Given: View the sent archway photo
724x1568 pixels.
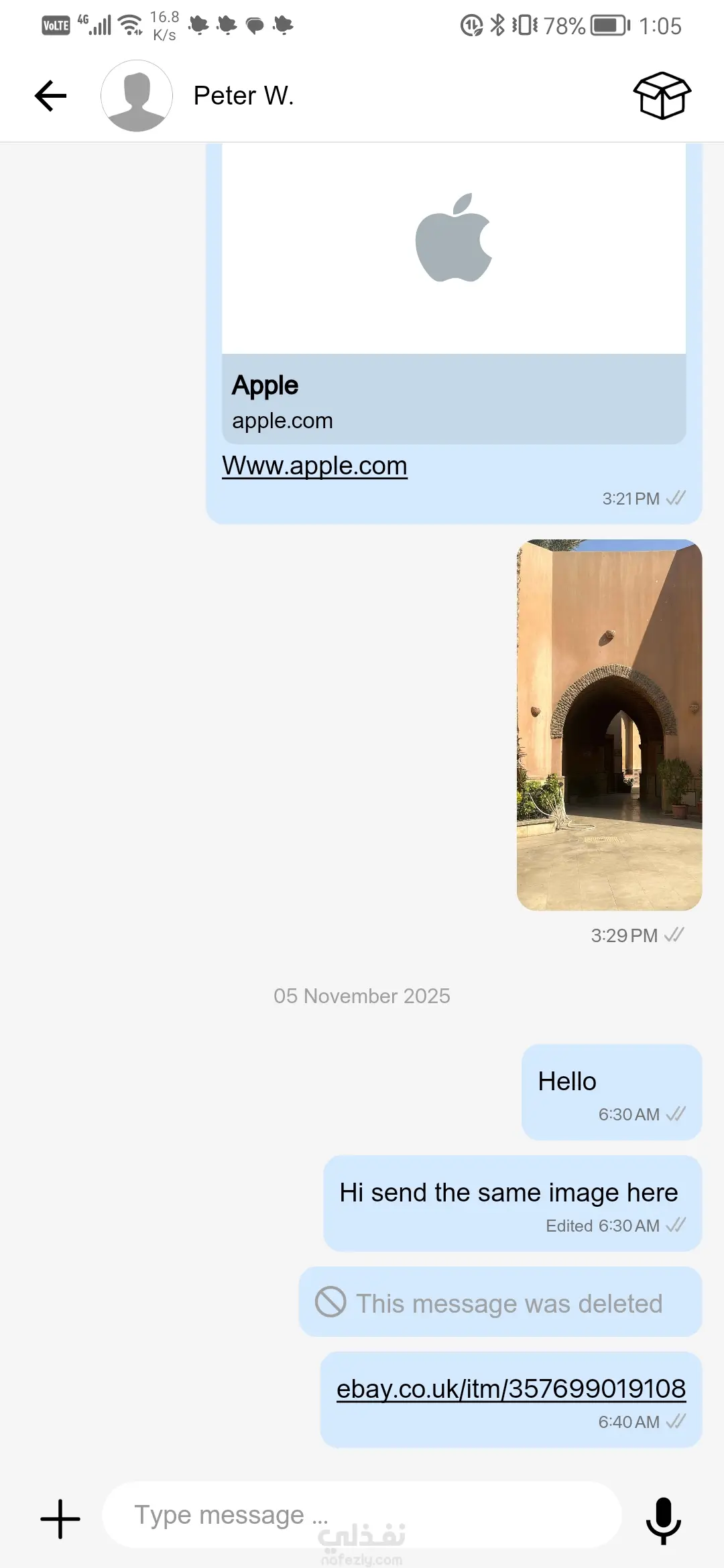Looking at the screenshot, I should (609, 724).
